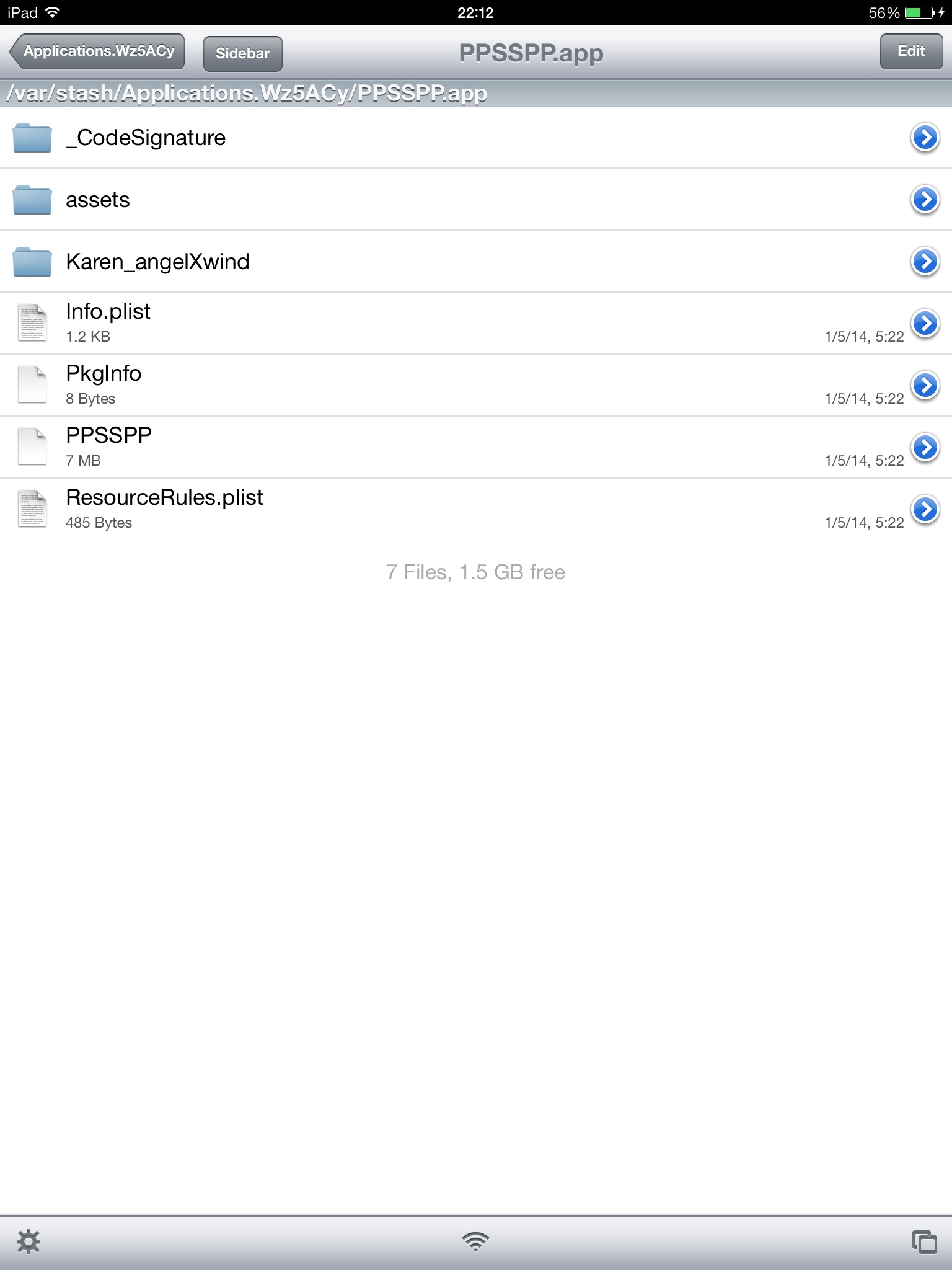This screenshot has width=952, height=1270.
Task: Open the Karen_angelXwind folder
Action: point(157,262)
